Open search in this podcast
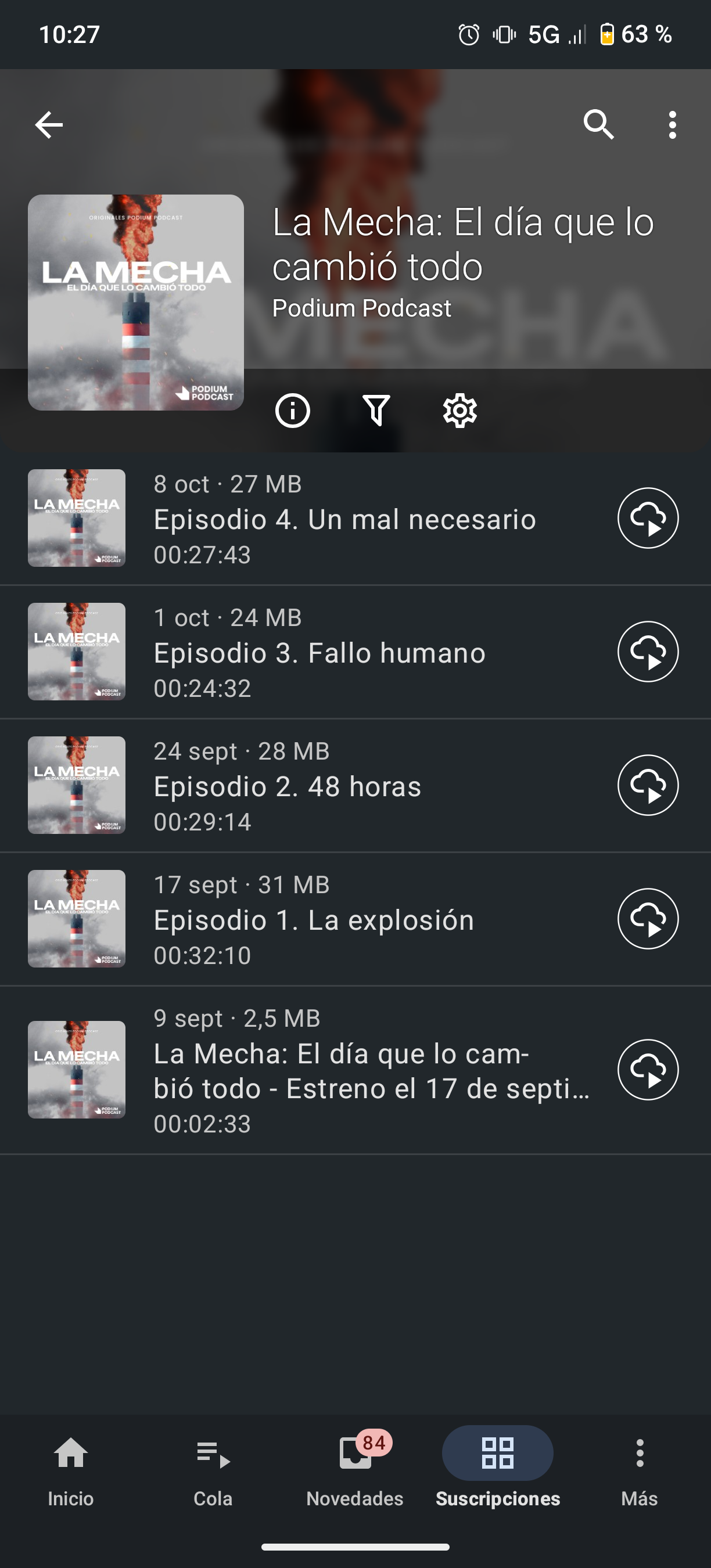Viewport: 711px width, 1568px height. pyautogui.click(x=598, y=125)
